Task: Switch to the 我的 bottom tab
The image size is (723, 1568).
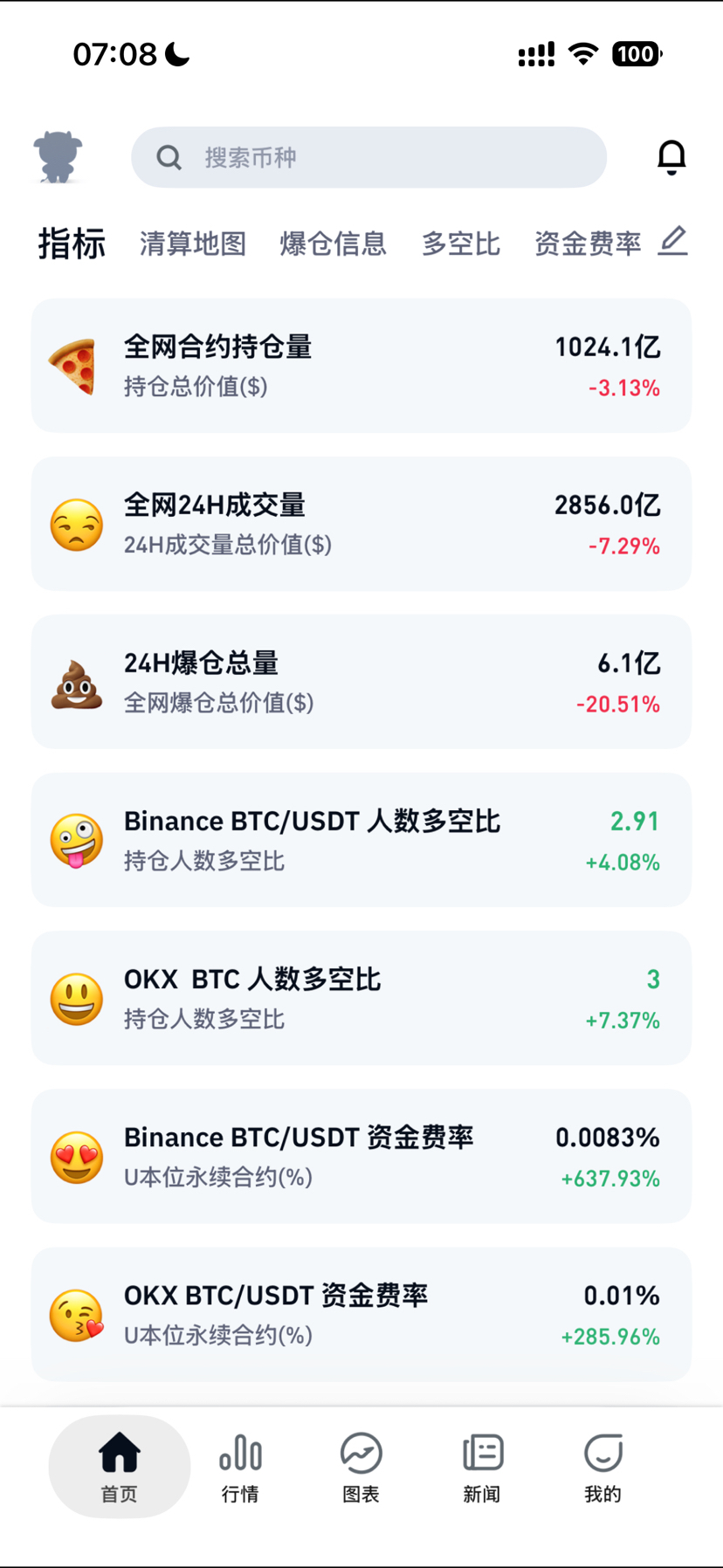Action: tap(602, 1467)
